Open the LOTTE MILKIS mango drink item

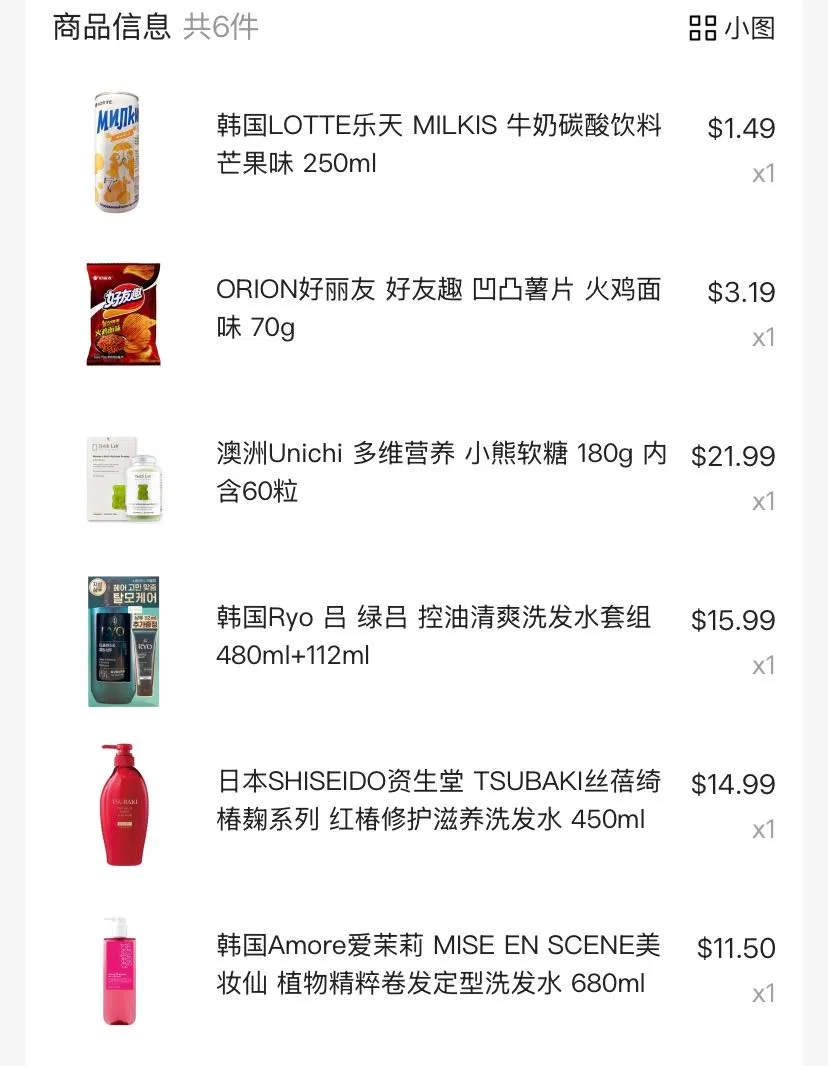[439, 144]
